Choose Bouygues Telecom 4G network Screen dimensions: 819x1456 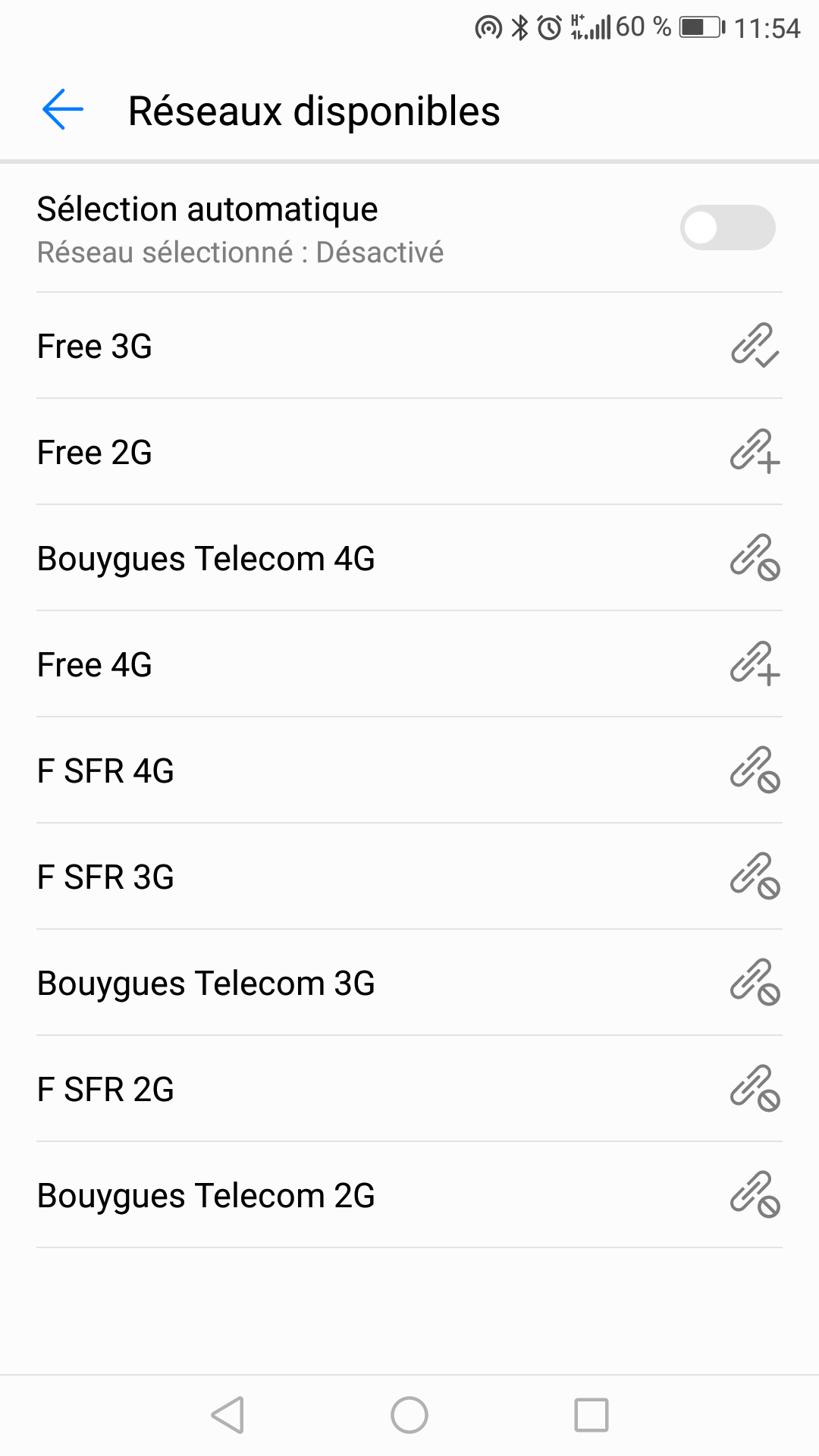[409, 558]
